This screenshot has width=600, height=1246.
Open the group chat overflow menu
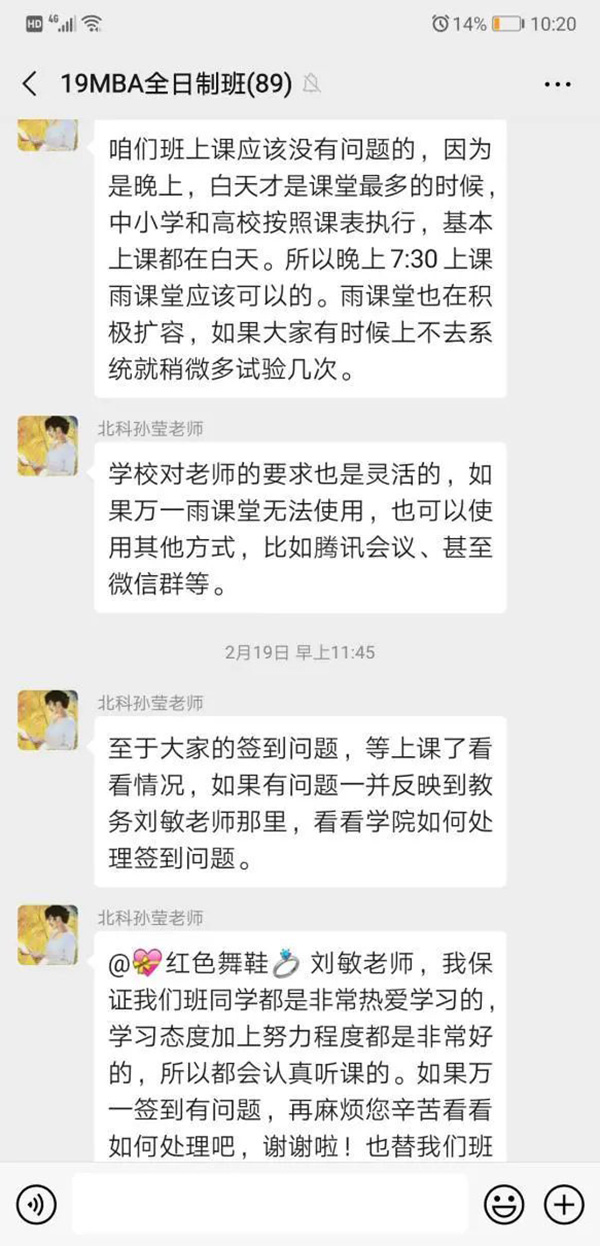pos(557,84)
